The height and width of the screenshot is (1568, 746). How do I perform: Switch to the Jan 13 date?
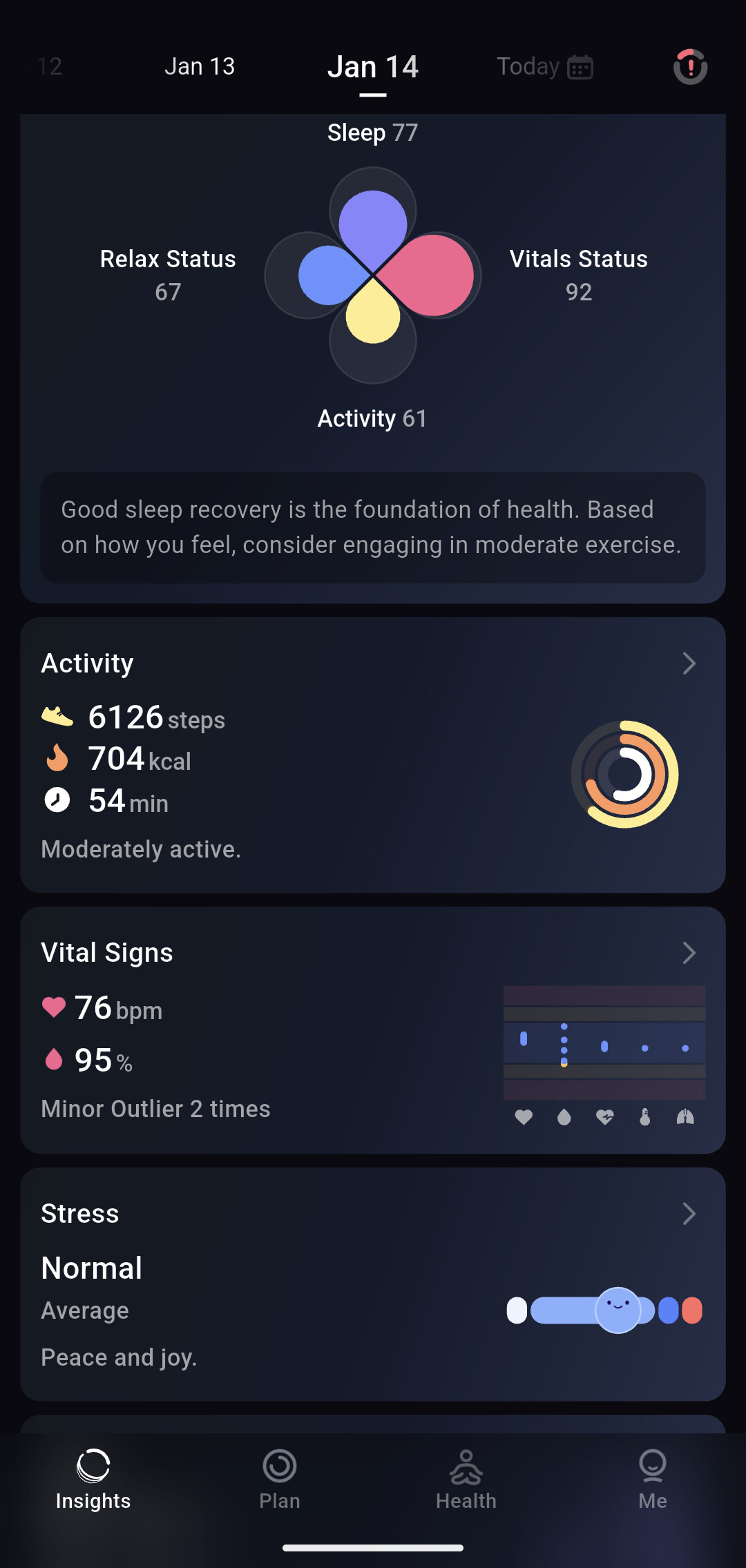pos(200,66)
